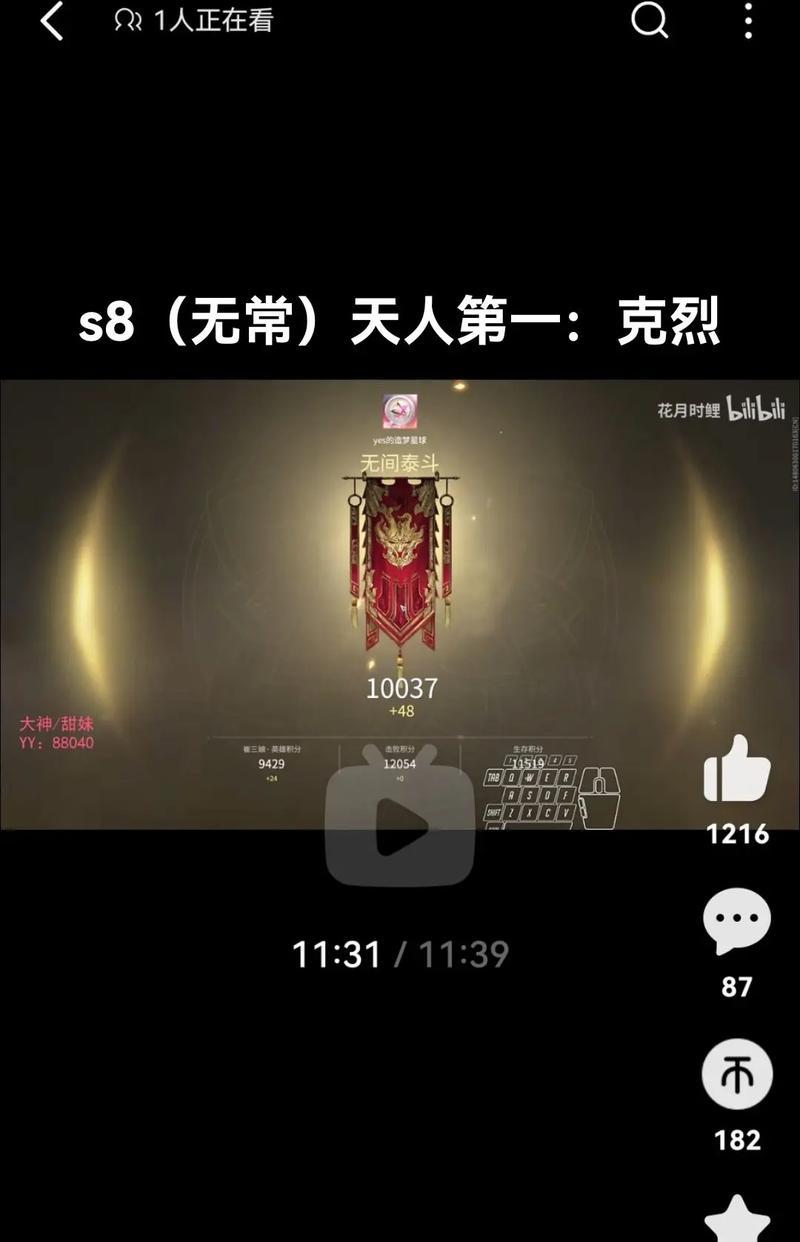Image resolution: width=800 pixels, height=1242 pixels.
Task: Open the comments with 87 replies
Action: [x=737, y=922]
